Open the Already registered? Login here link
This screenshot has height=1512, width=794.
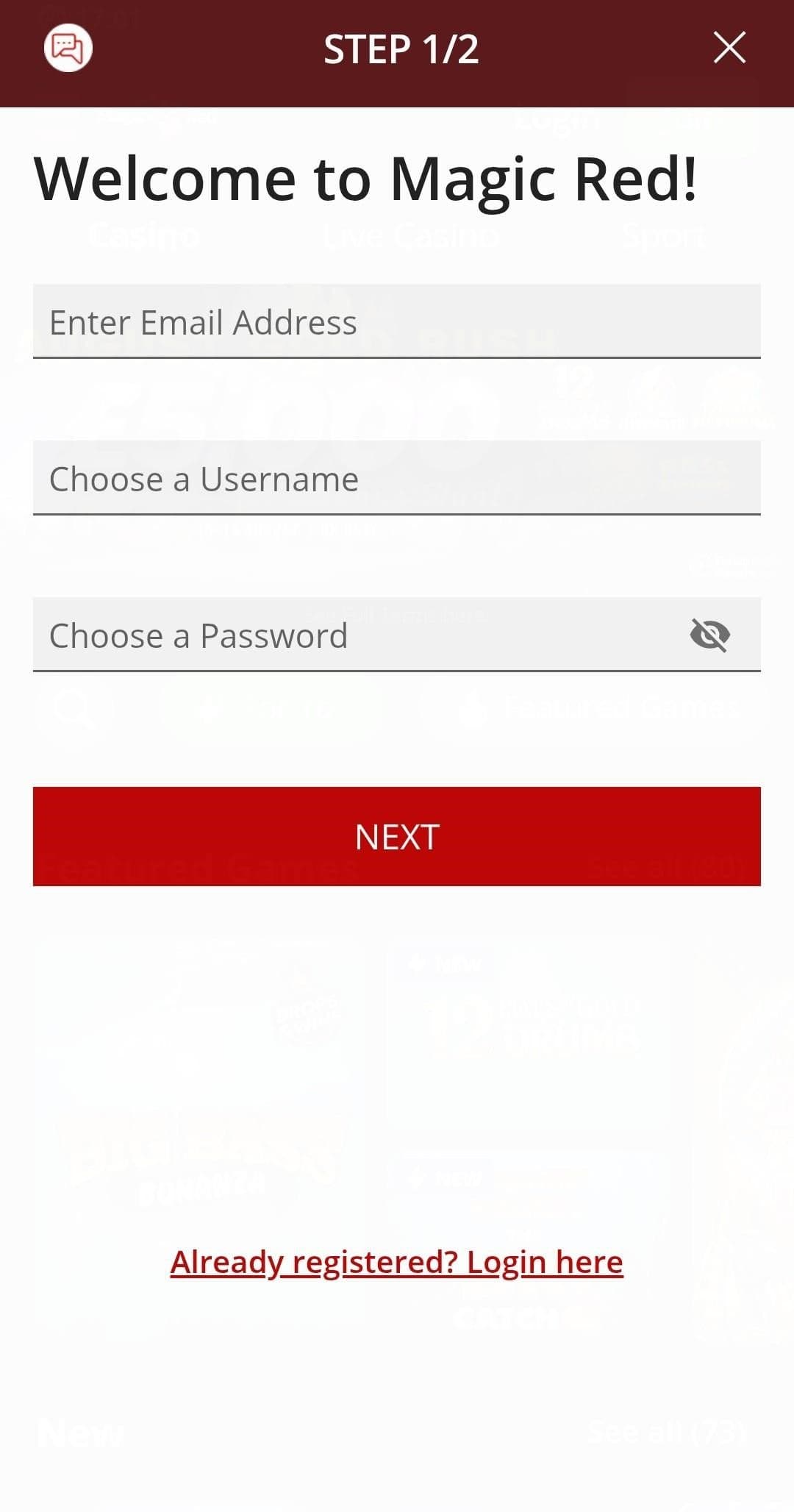[397, 1262]
